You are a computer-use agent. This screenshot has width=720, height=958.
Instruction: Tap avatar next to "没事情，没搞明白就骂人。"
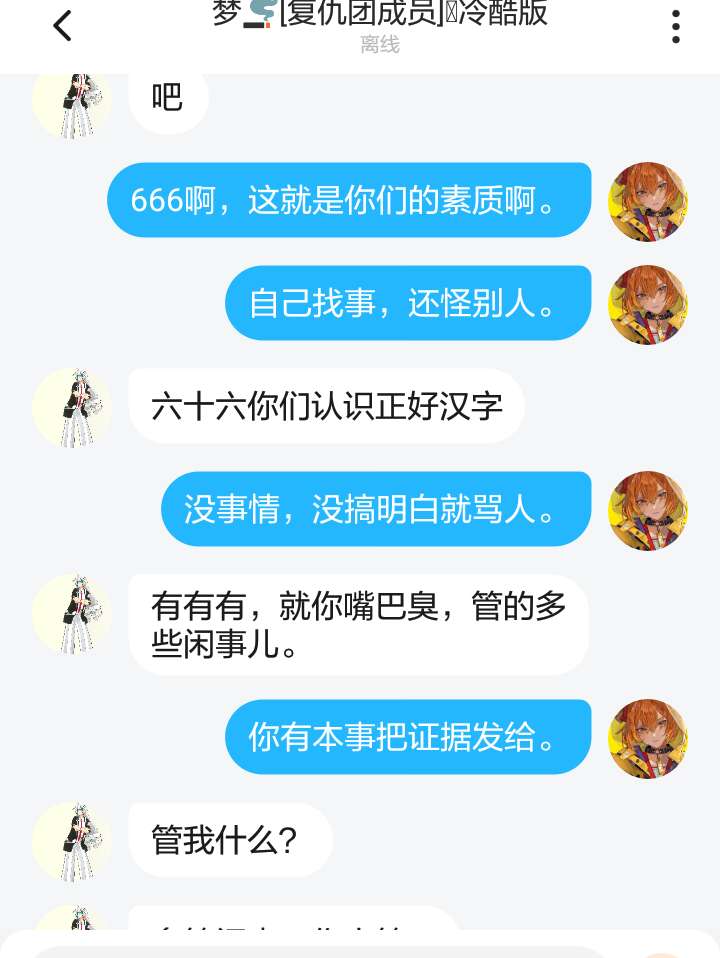pyautogui.click(x=648, y=510)
